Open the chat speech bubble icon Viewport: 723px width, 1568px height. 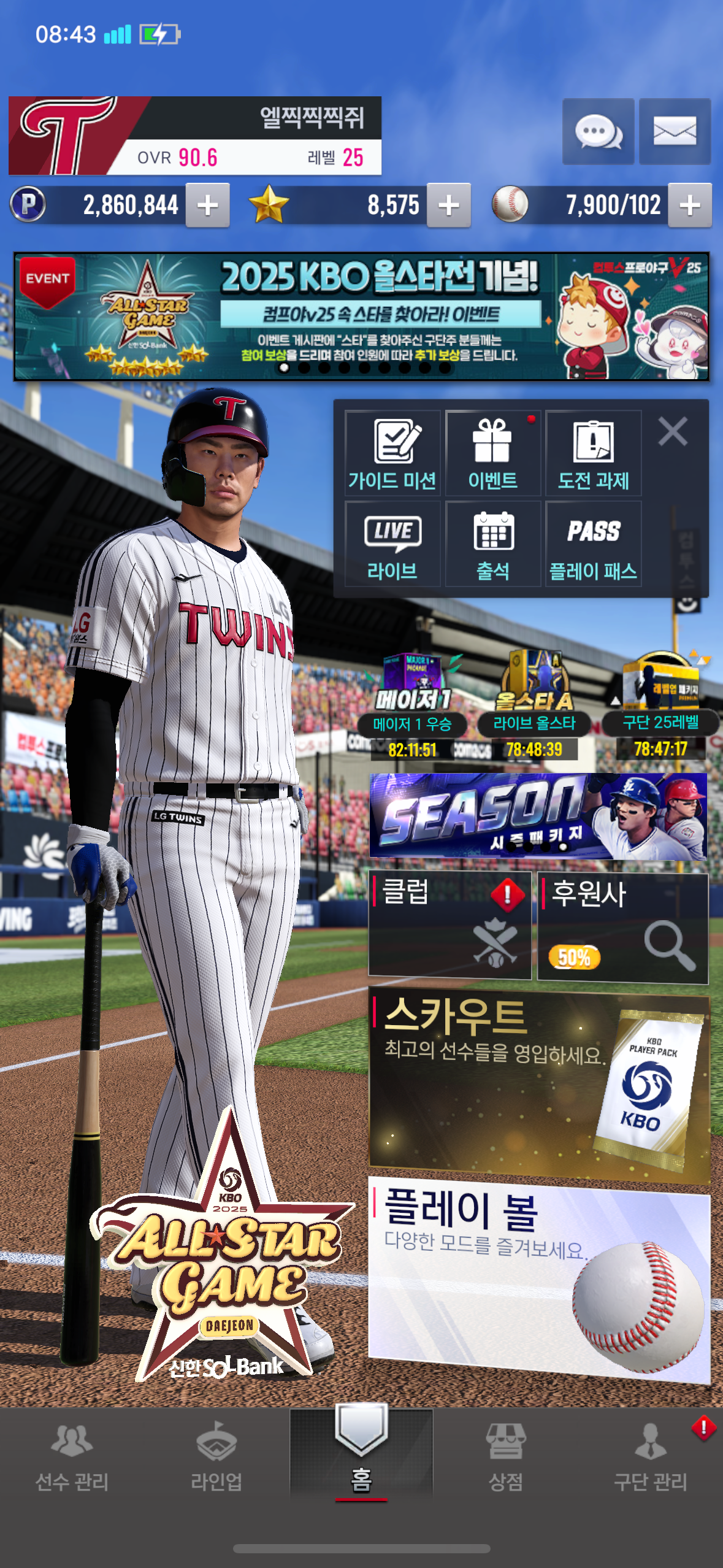tap(598, 132)
